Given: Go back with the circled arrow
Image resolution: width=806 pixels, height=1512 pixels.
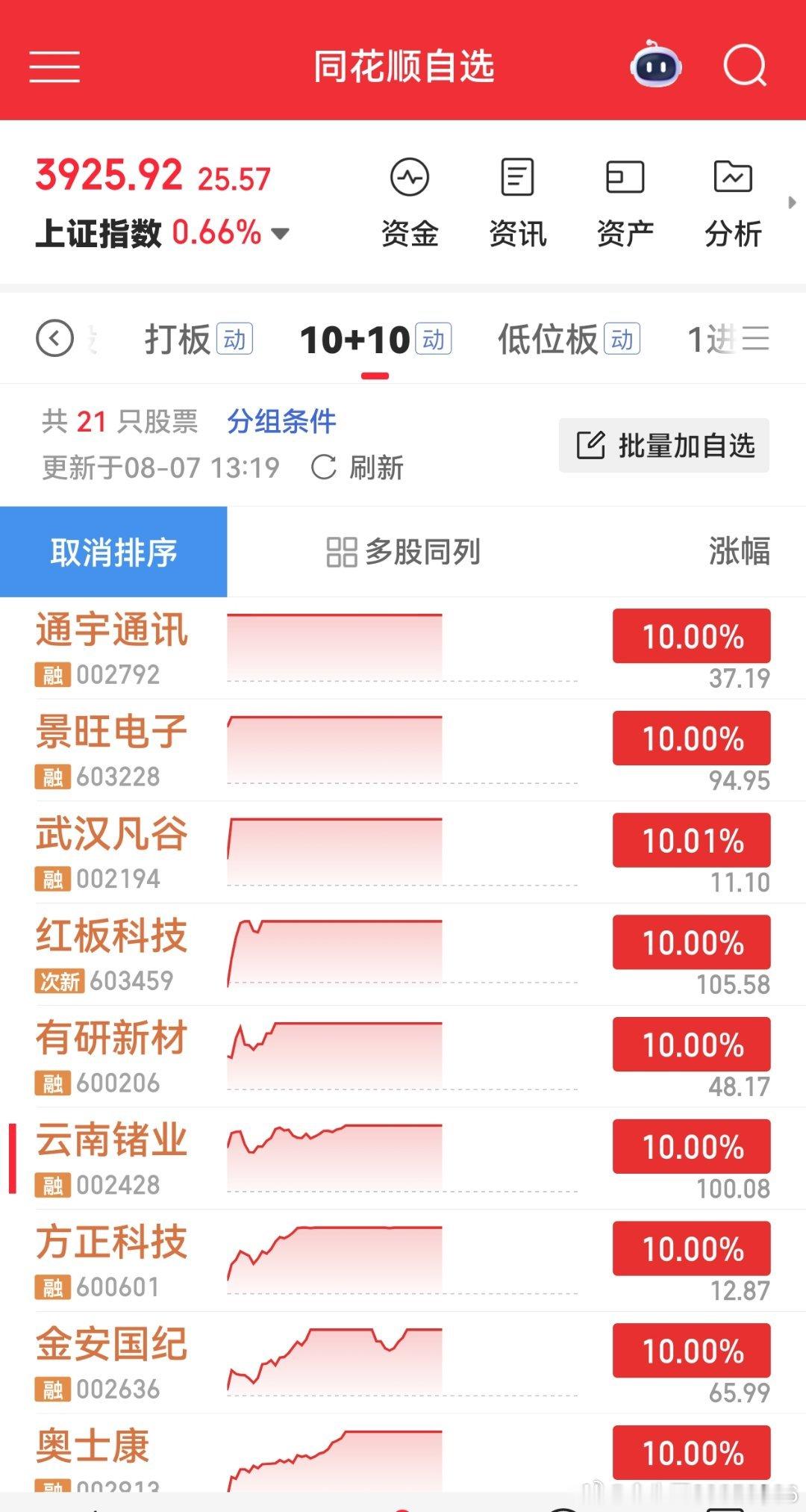Looking at the screenshot, I should click(54, 339).
